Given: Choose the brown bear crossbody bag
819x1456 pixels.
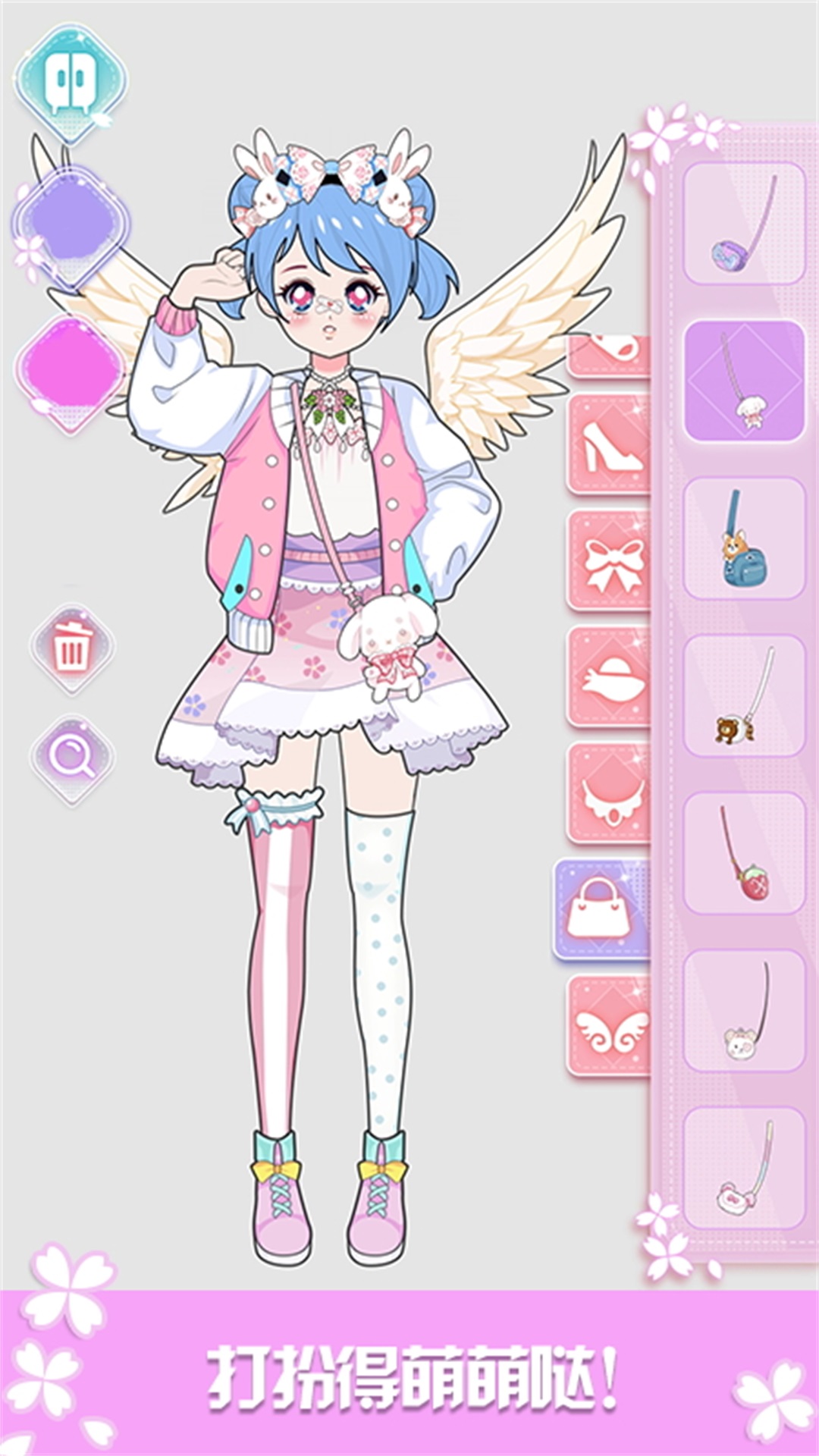Looking at the screenshot, I should pyautogui.click(x=744, y=696).
